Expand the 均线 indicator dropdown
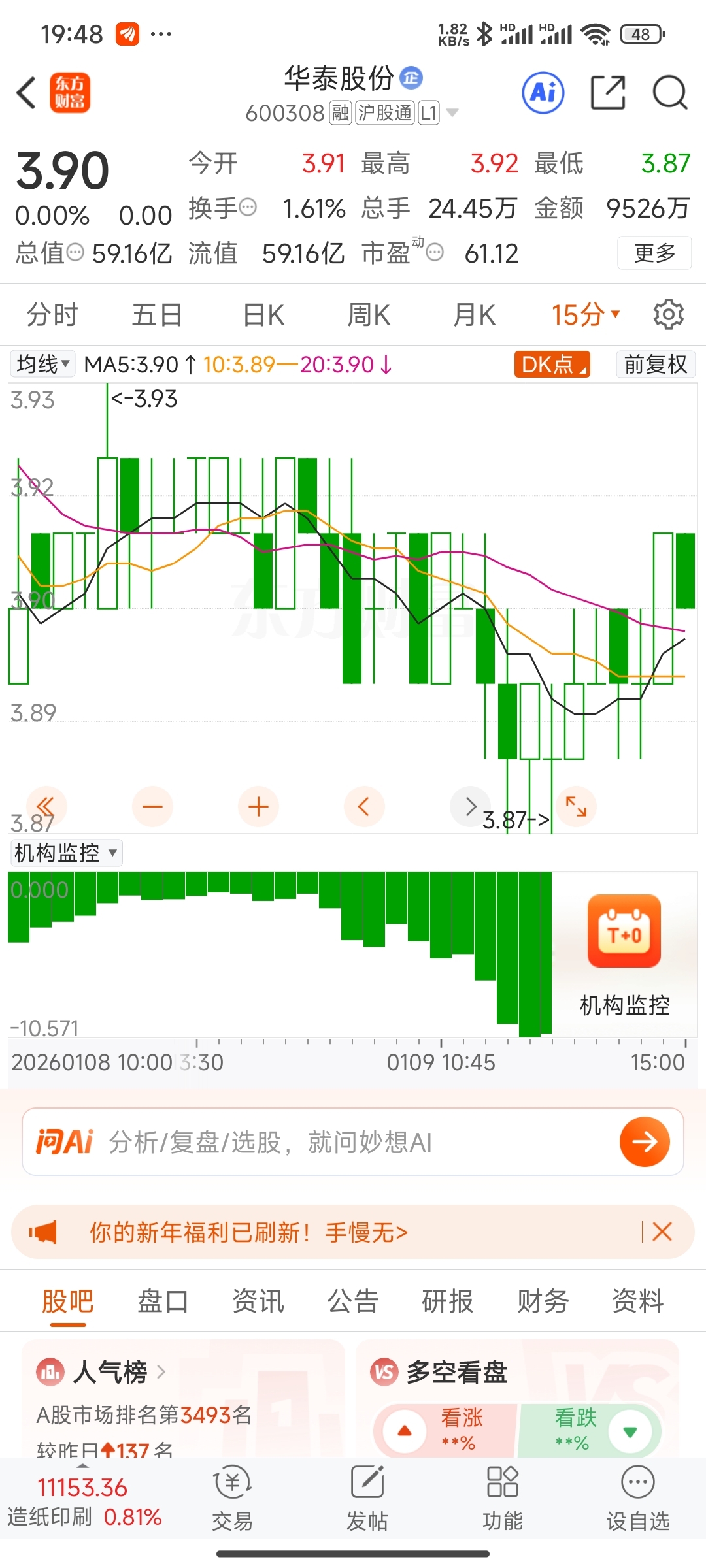The image size is (706, 1568). [x=43, y=364]
